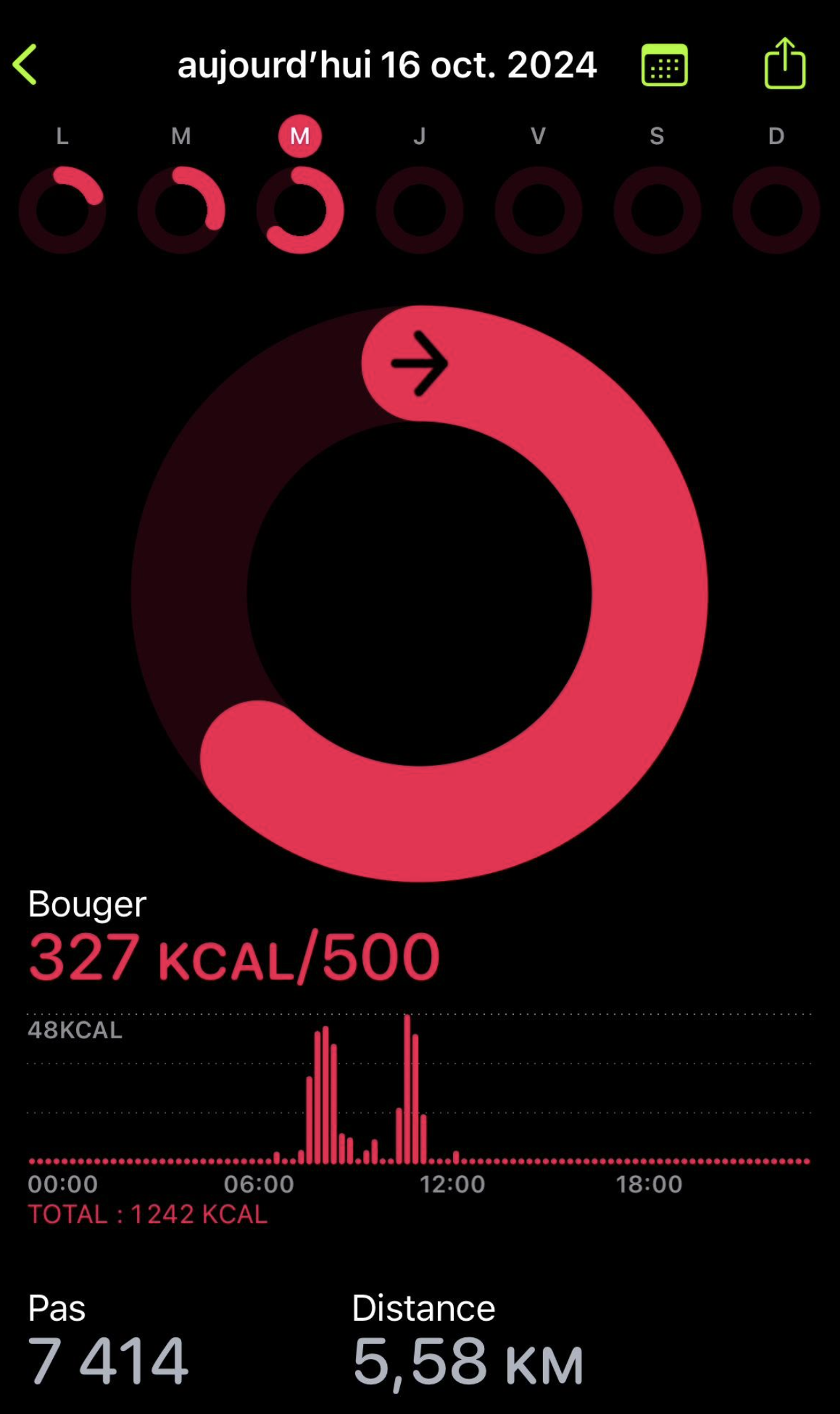Viewport: 840px width, 1414px height.
Task: Share today's activity summary
Action: (784, 64)
